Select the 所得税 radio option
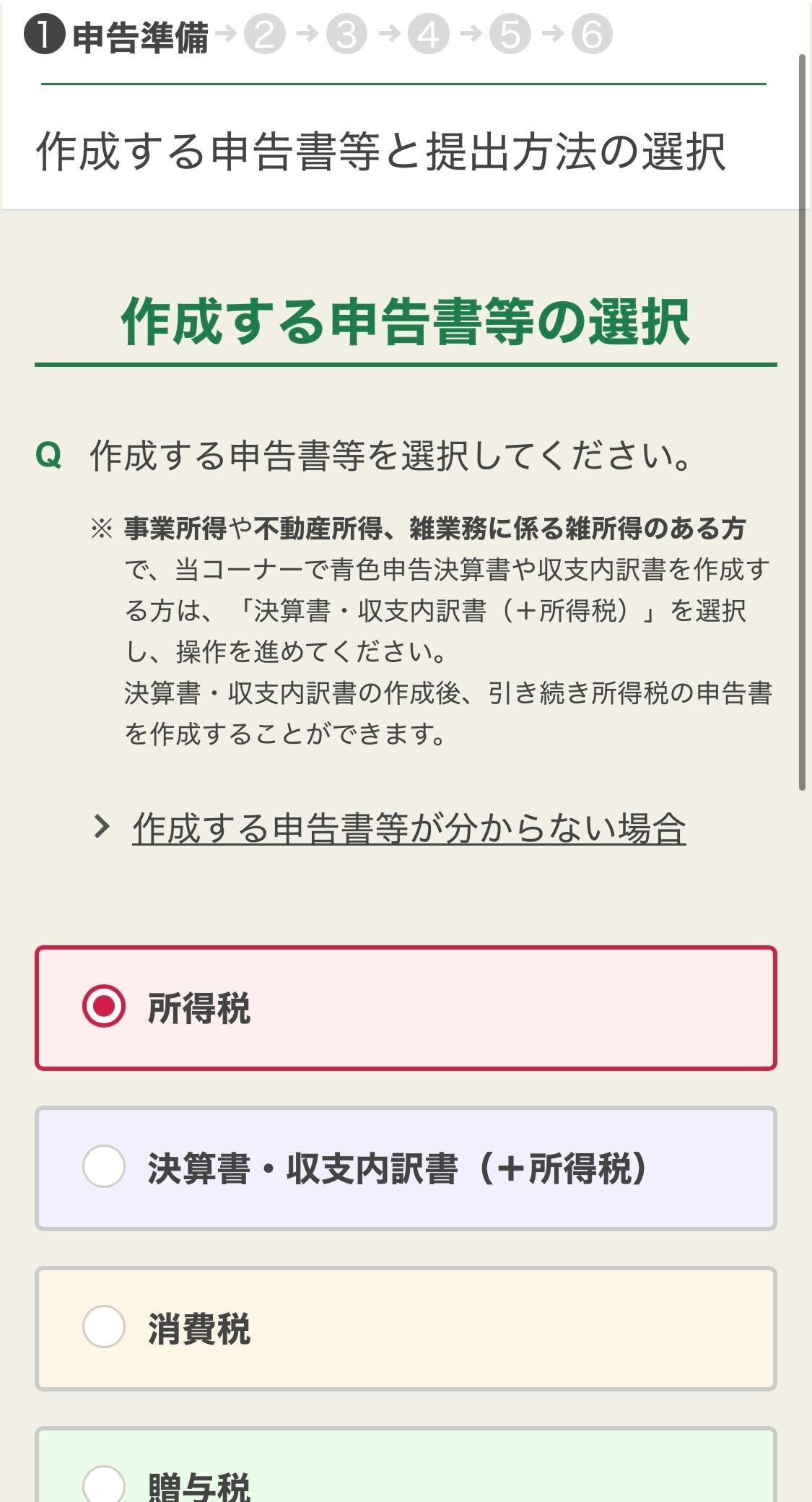Viewport: 812px width, 1502px height. [104, 1007]
